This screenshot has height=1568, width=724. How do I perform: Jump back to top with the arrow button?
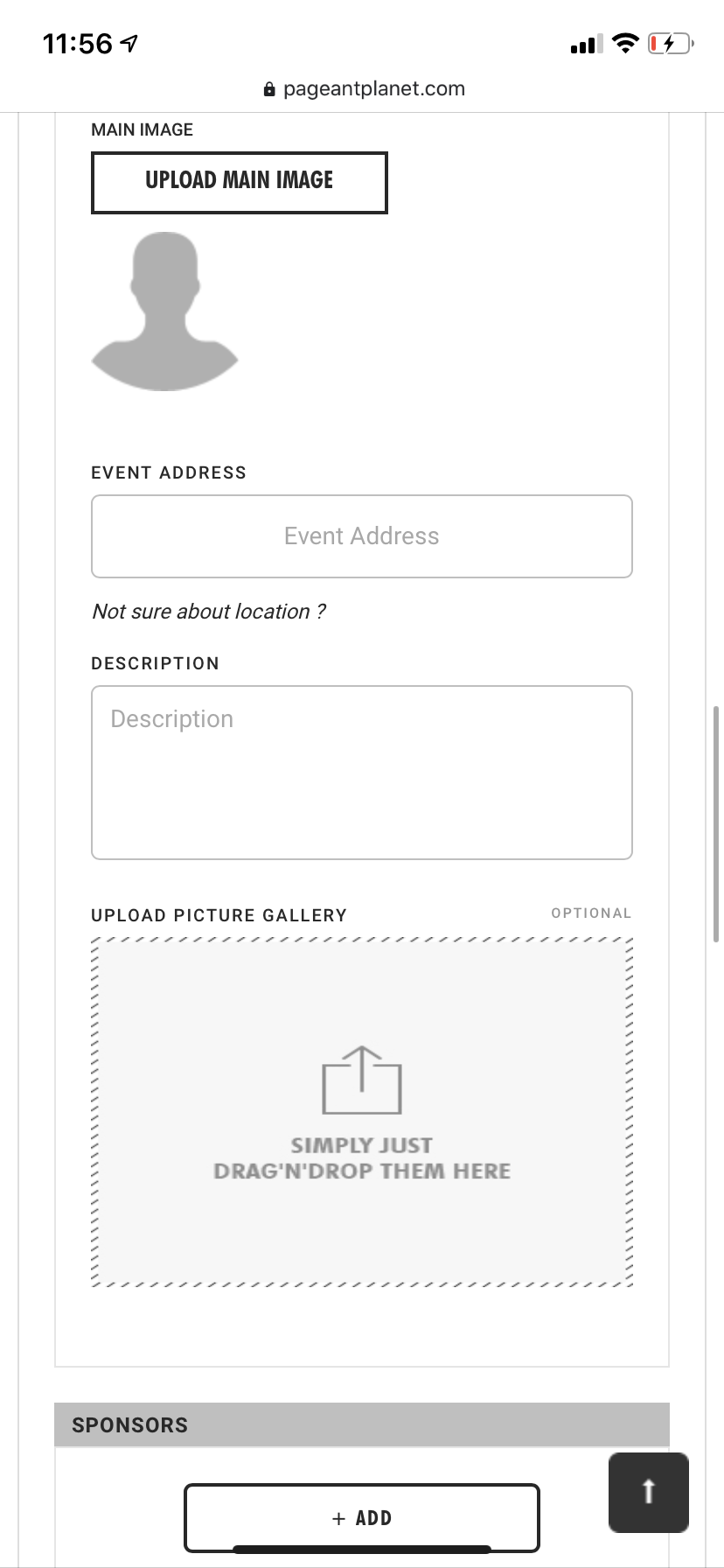pyautogui.click(x=648, y=1492)
